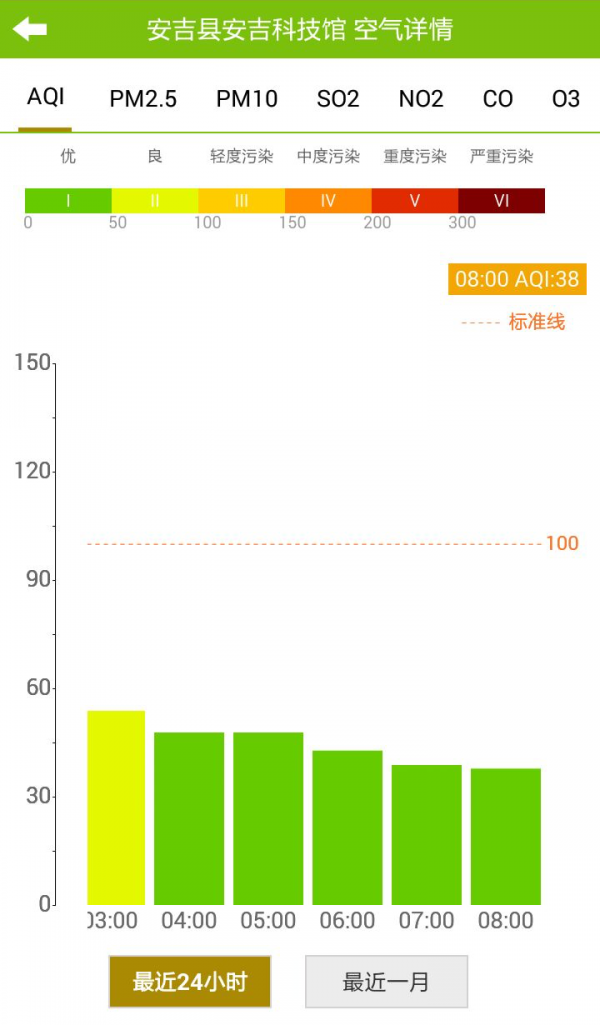600x1025 pixels.
Task: Switch to the NO2 tab
Action: point(421,99)
